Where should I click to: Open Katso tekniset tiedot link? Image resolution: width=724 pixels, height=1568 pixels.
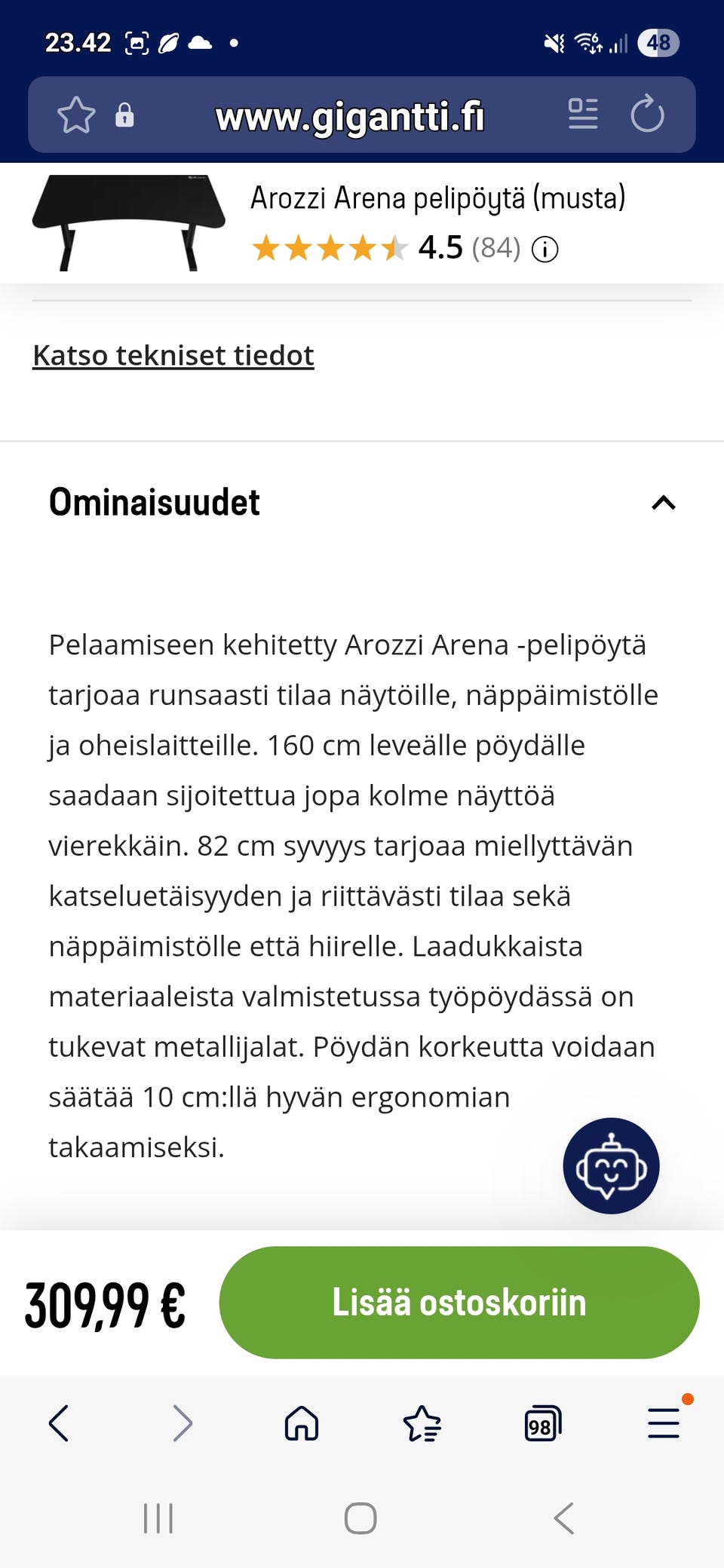(x=172, y=354)
